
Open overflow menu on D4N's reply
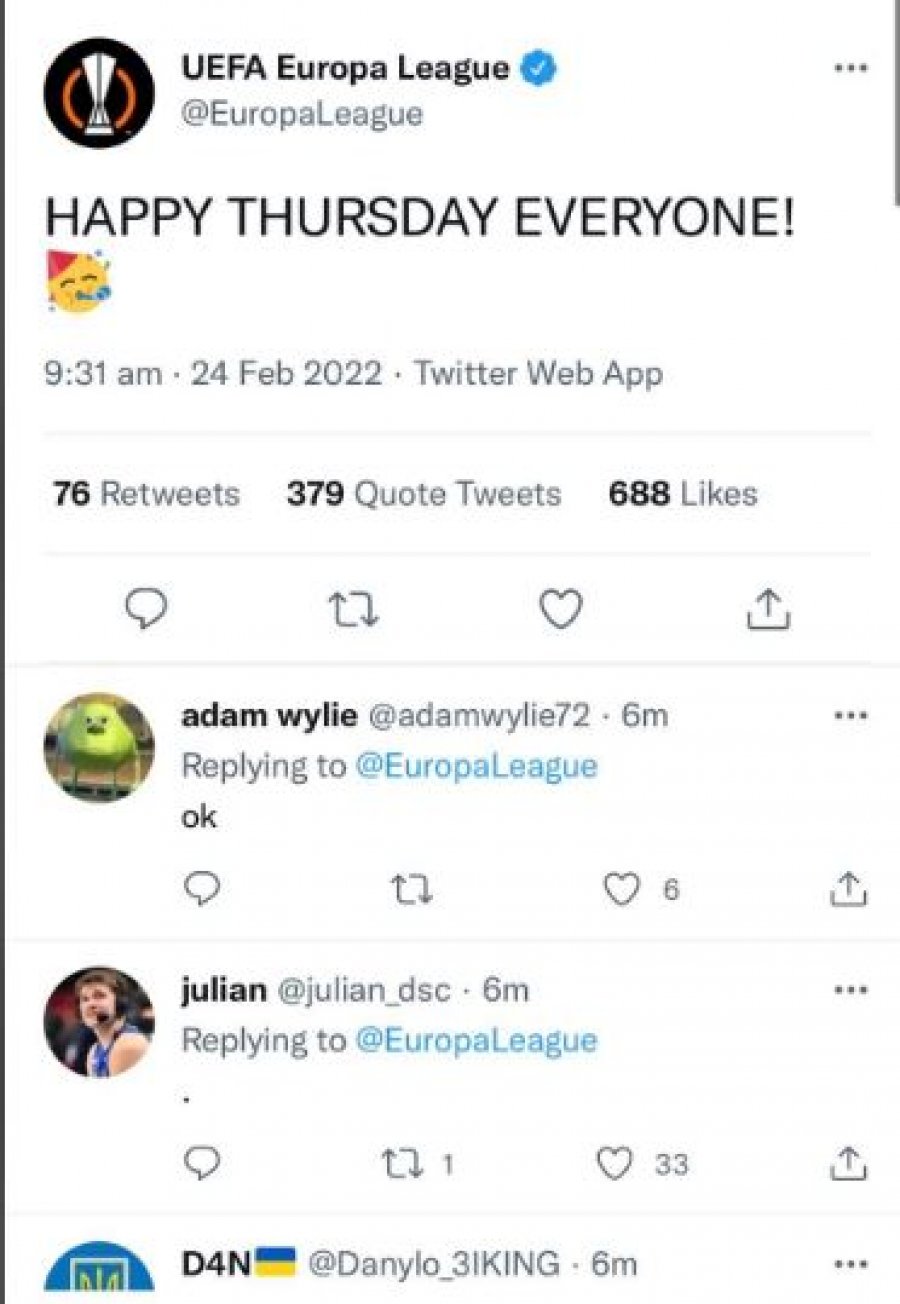[x=850, y=1263]
